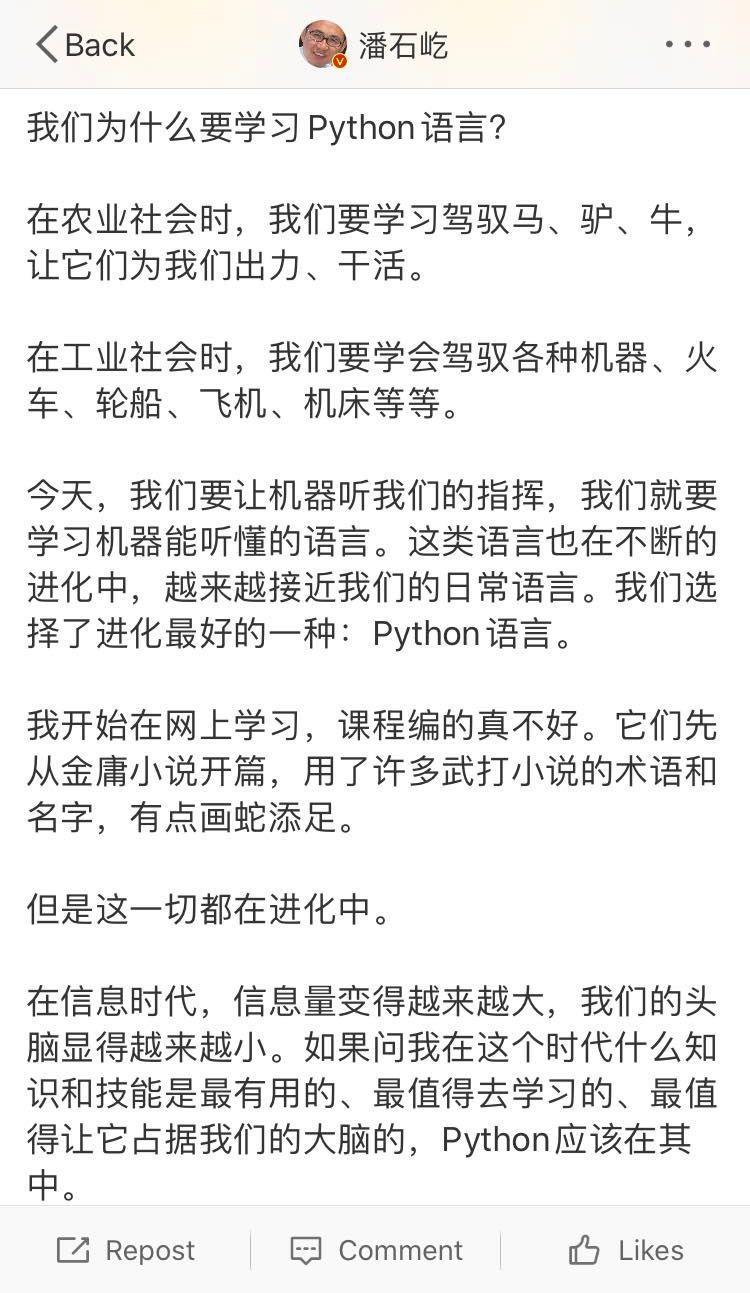Go back using the Back button

pos(85,45)
